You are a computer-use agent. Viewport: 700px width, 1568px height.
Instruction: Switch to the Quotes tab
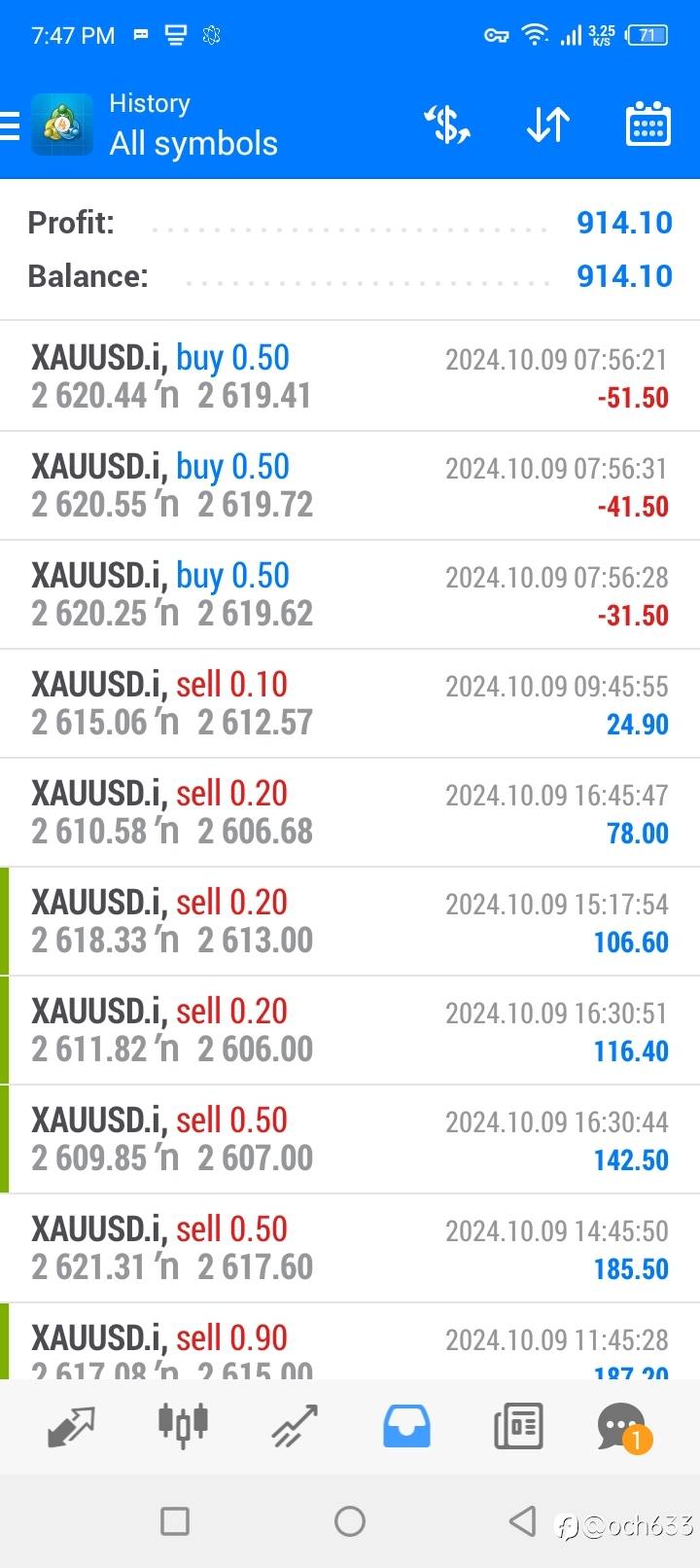[x=71, y=1426]
